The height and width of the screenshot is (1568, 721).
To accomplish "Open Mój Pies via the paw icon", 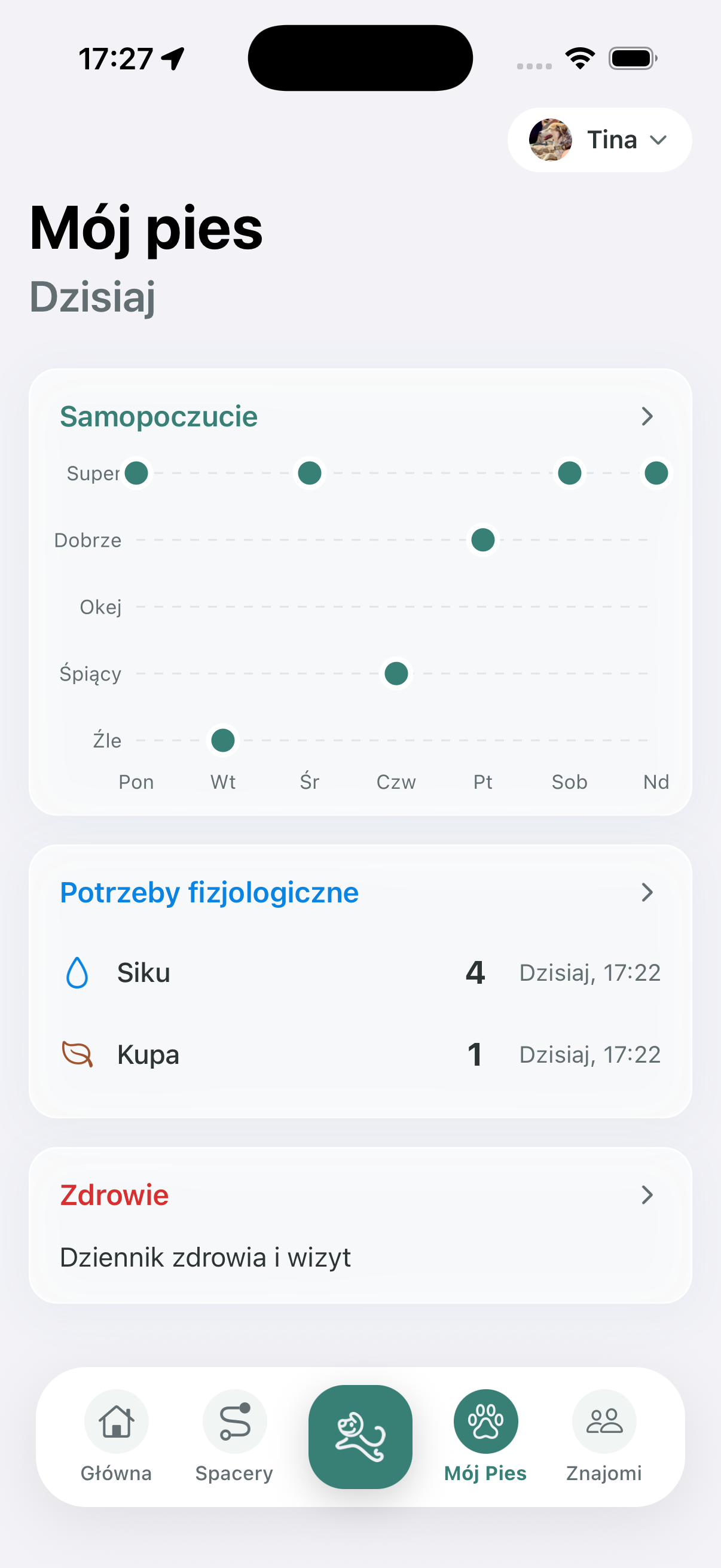I will coord(485,1422).
